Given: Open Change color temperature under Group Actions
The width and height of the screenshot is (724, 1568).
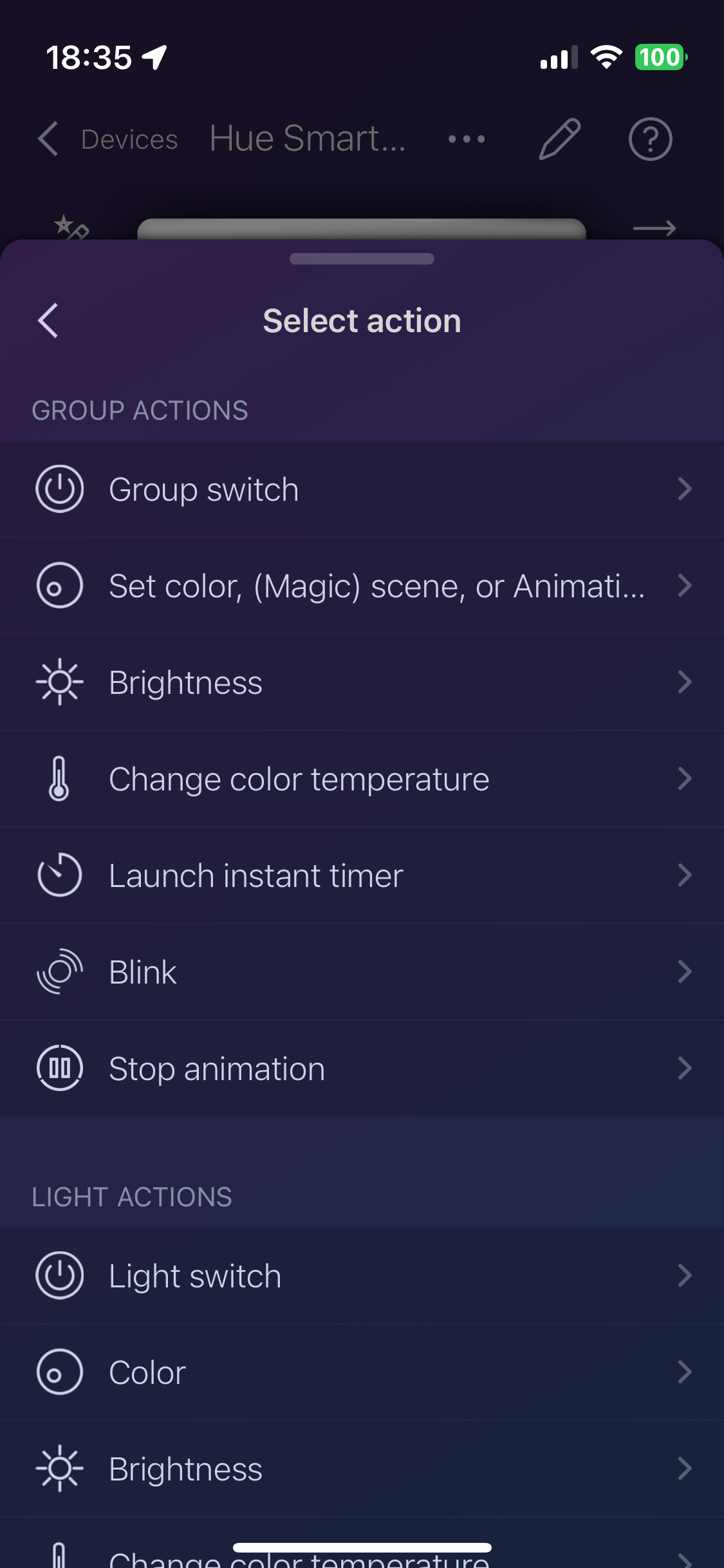Looking at the screenshot, I should click(x=362, y=779).
